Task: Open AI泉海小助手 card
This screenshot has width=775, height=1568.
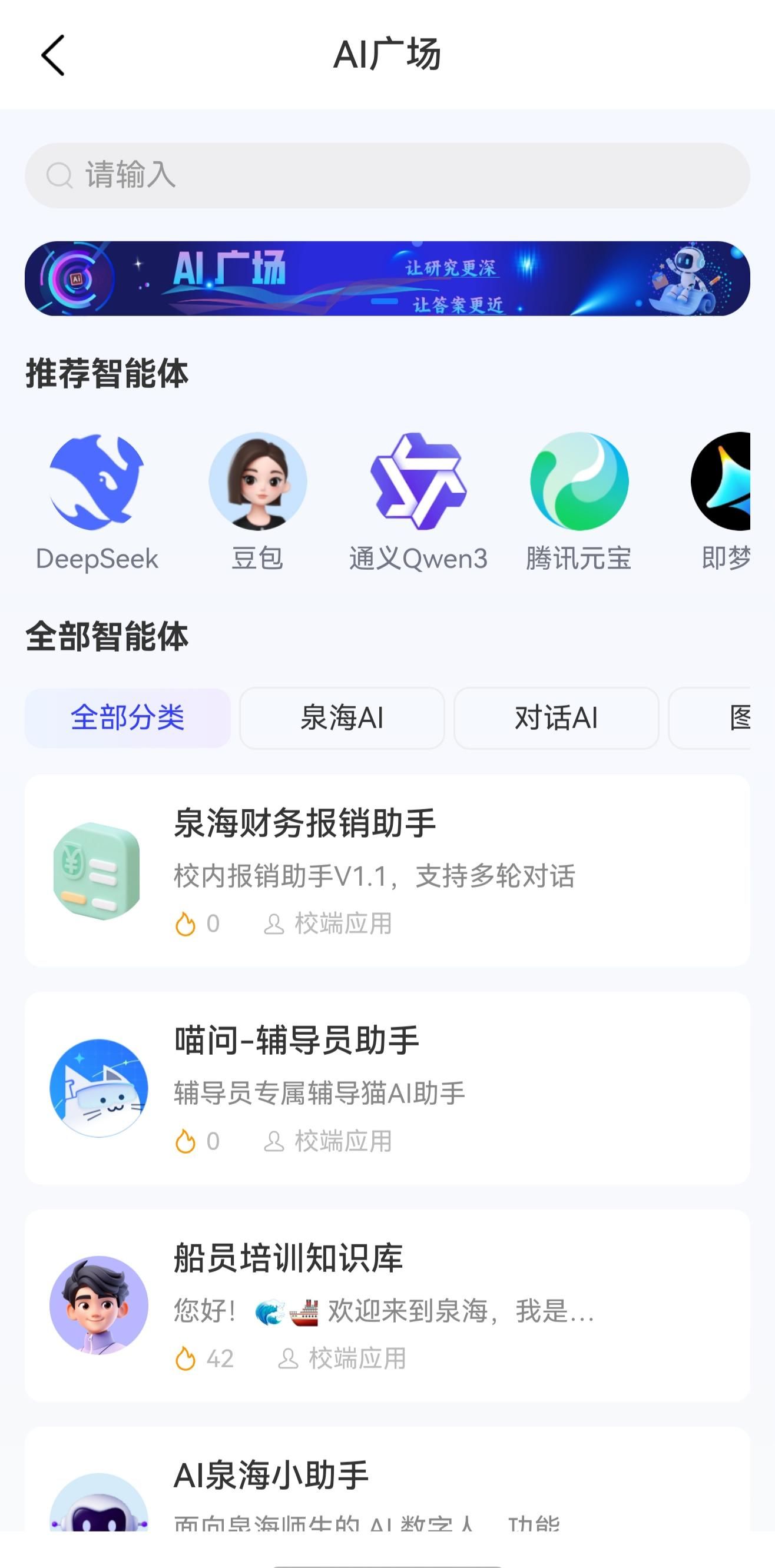Action: tap(387, 1485)
